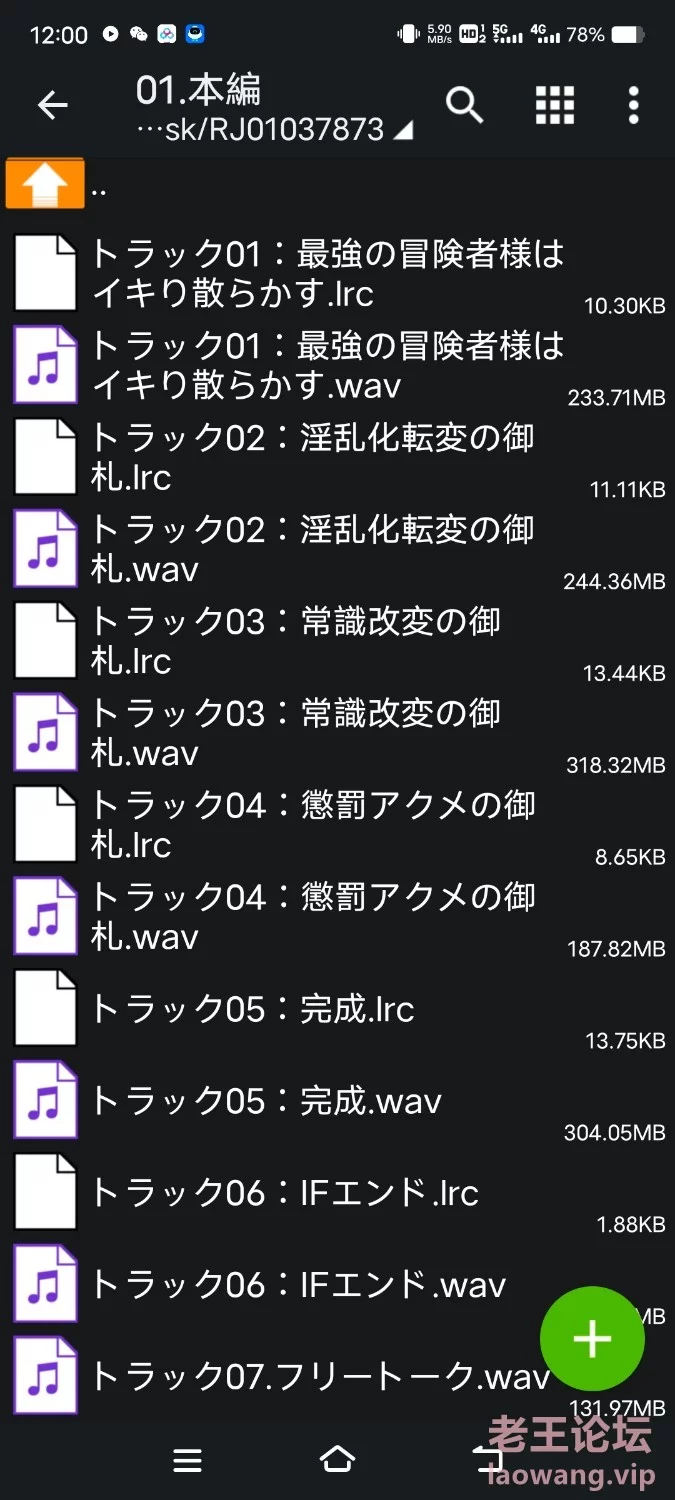Viewport: 675px width, 1500px height.
Task: Open the three-dot overflow menu
Action: [633, 105]
